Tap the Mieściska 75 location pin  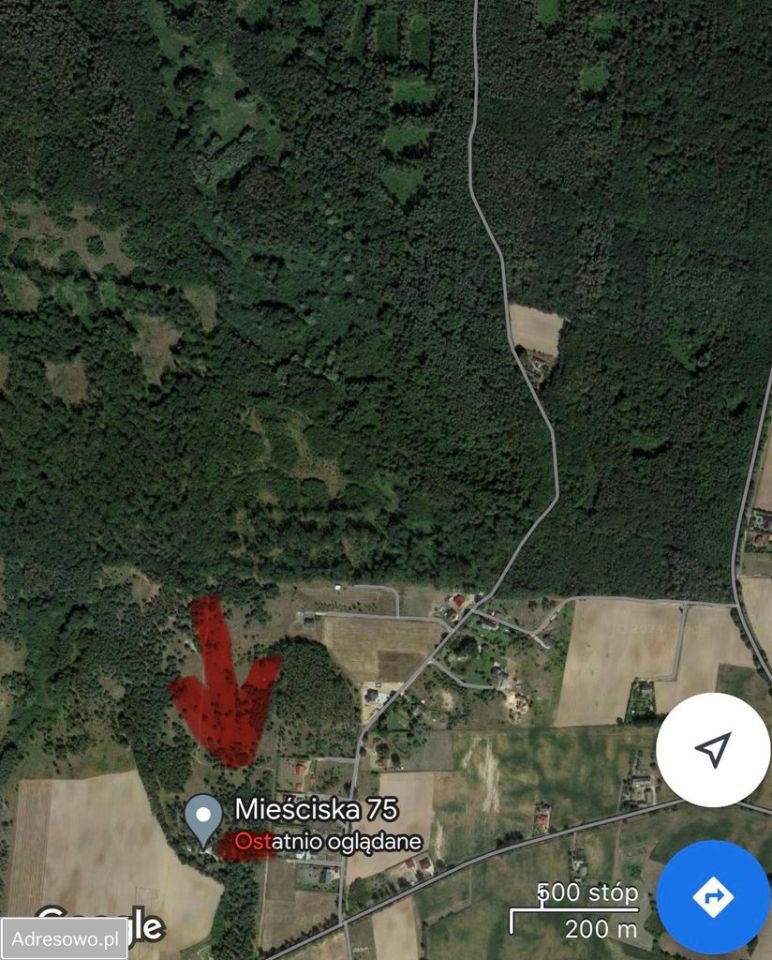204,814
